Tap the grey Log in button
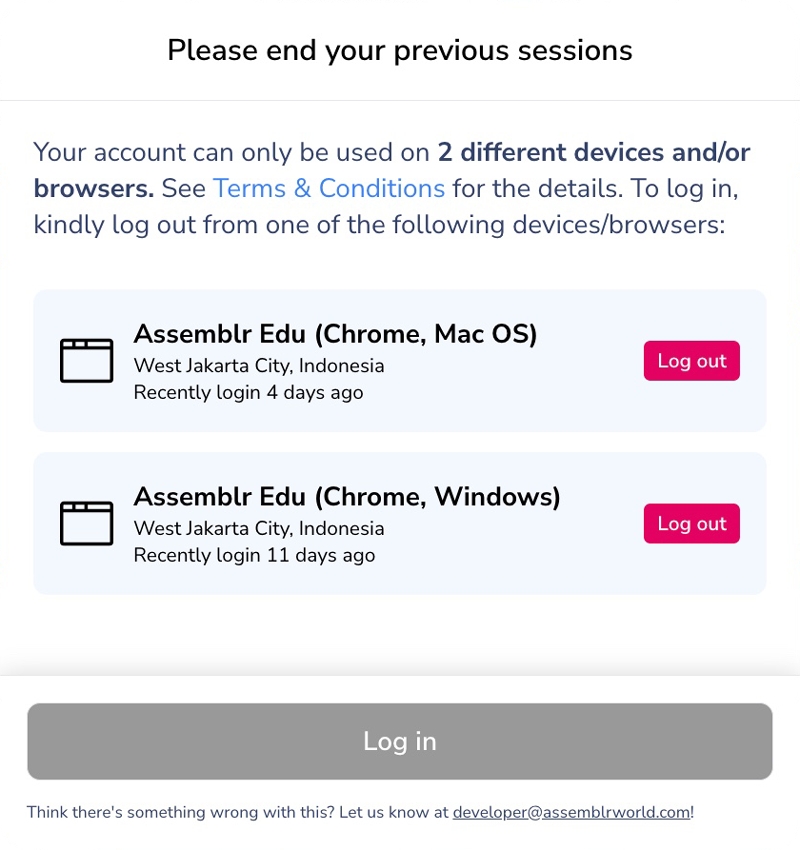The width and height of the screenshot is (800, 850). 400,741
